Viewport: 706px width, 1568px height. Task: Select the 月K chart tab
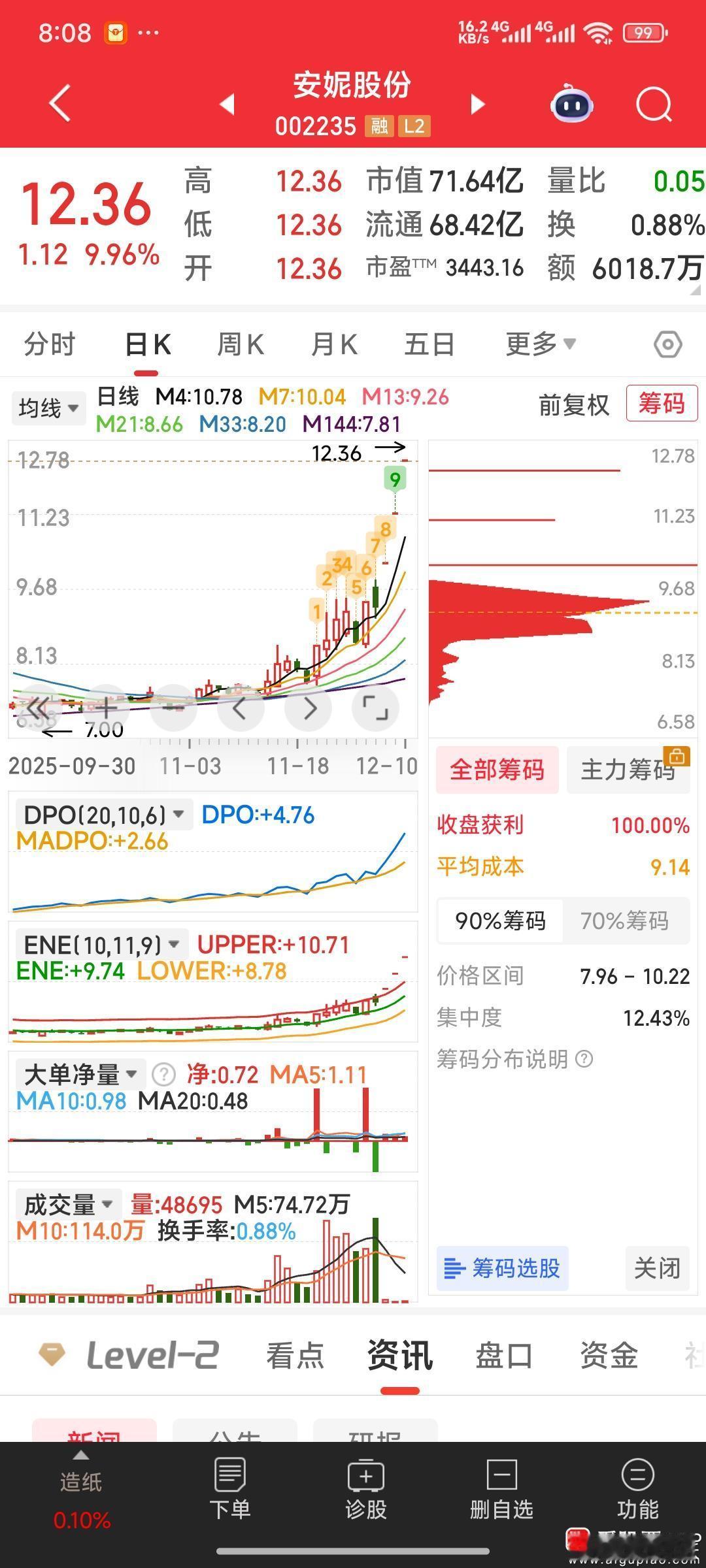click(x=334, y=344)
